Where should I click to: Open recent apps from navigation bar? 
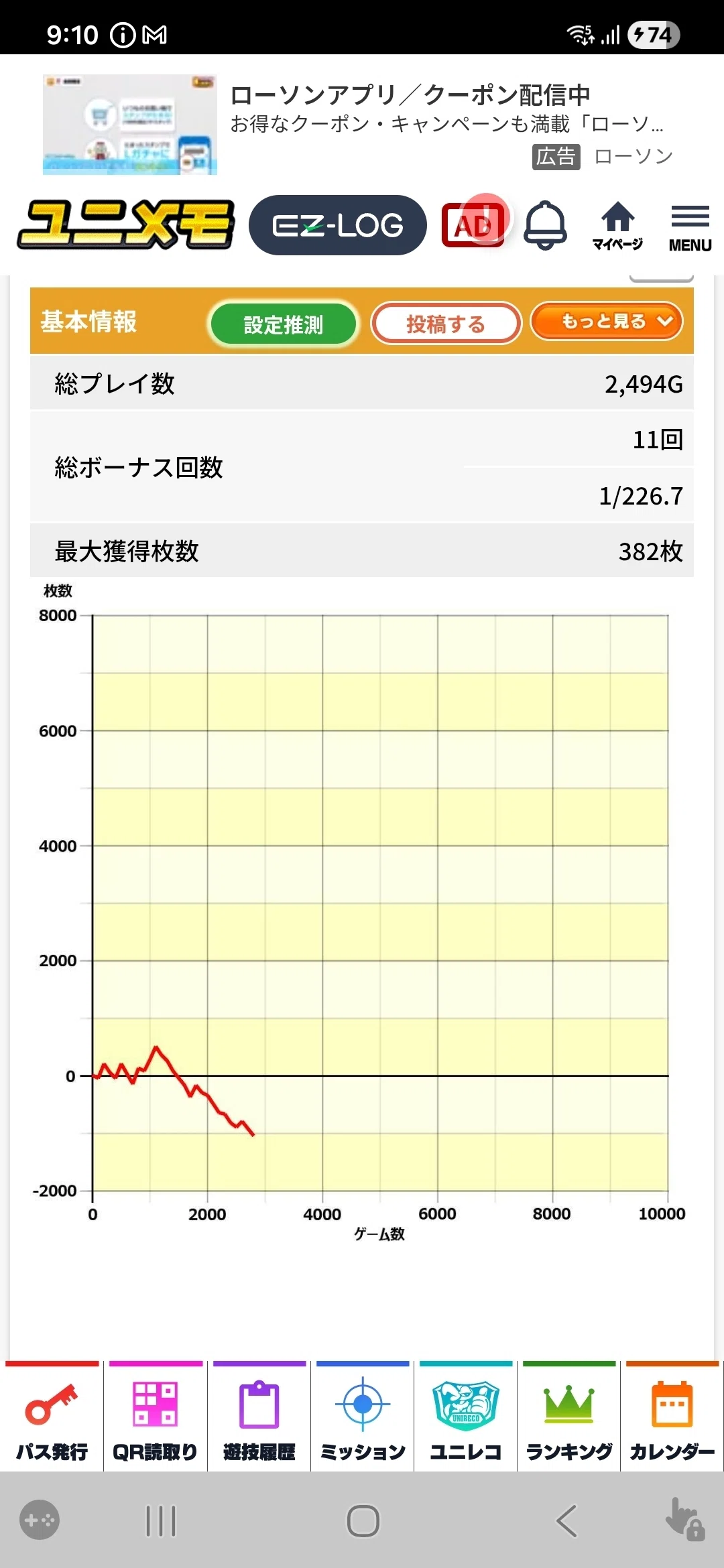(x=161, y=1520)
